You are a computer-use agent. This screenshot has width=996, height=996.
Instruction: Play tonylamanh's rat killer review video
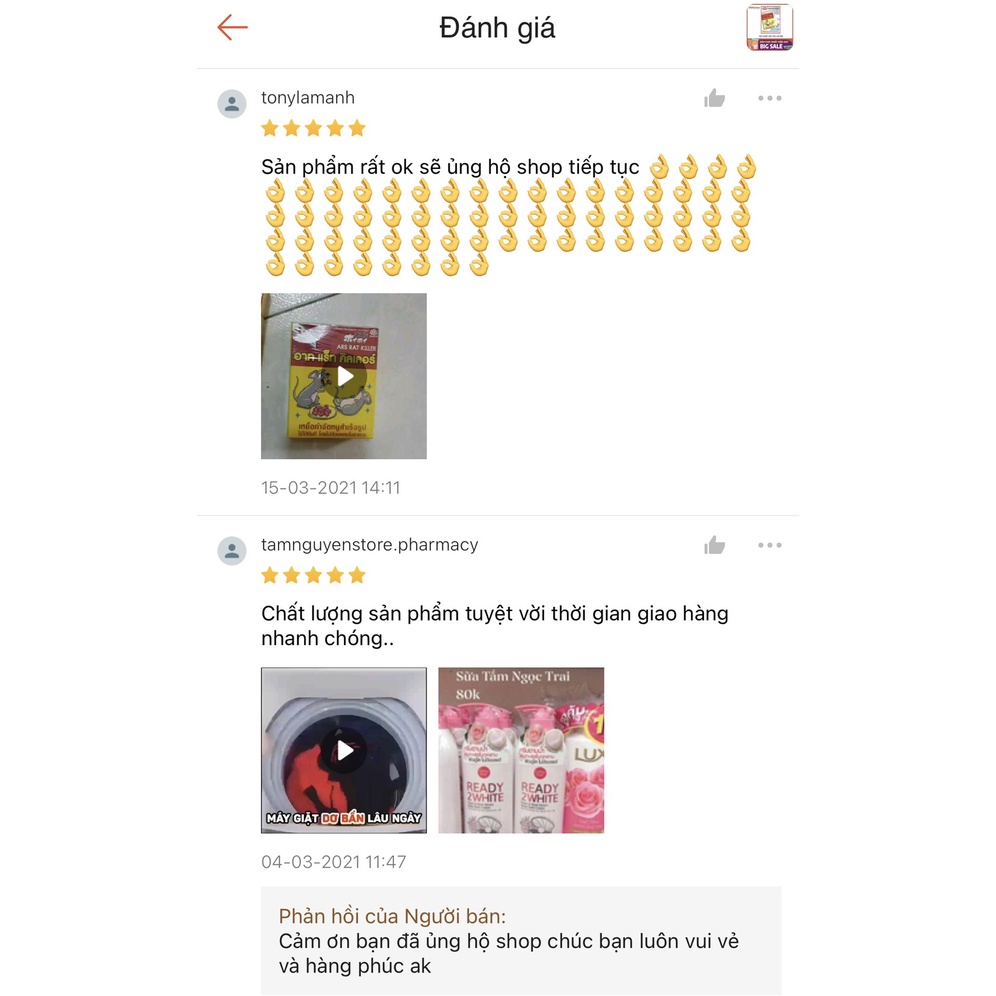coord(344,376)
